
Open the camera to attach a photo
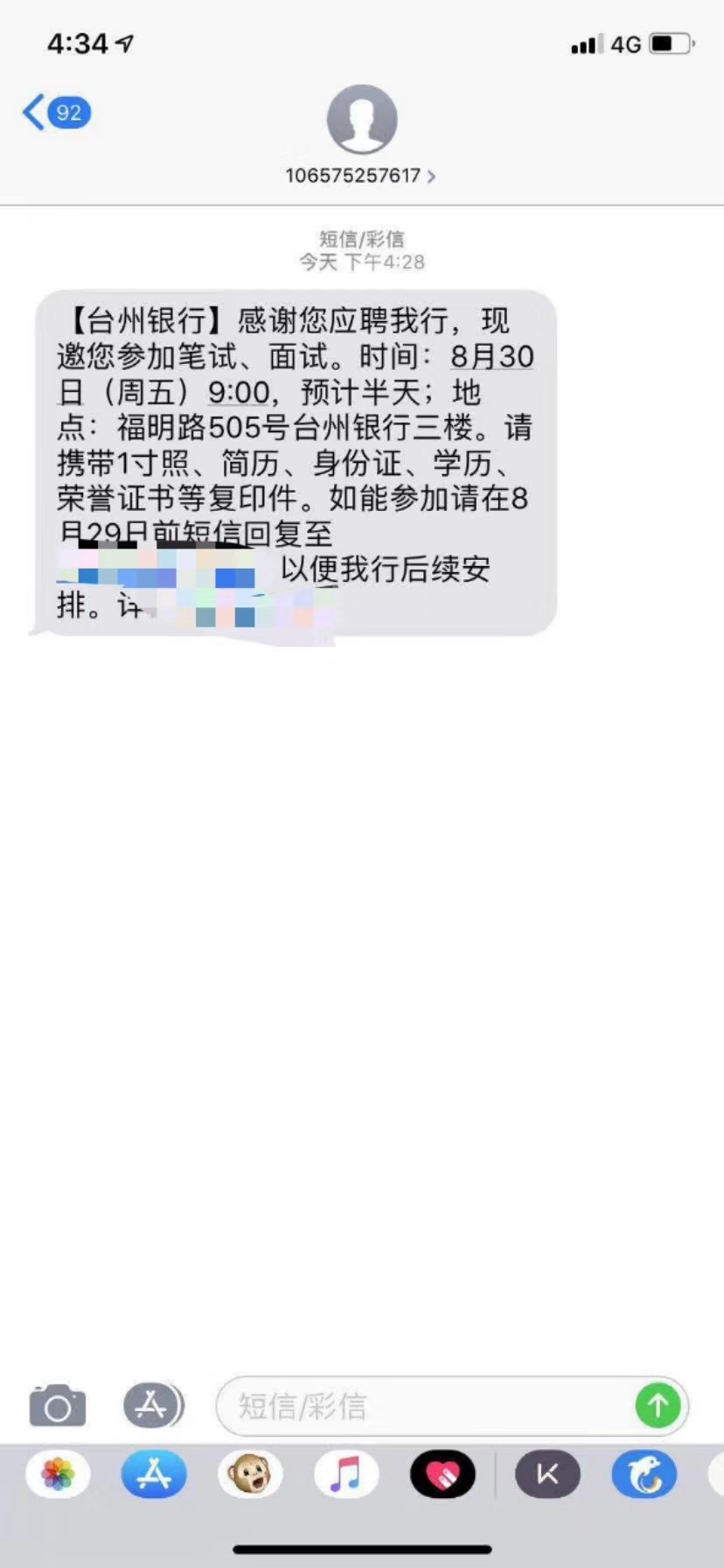point(58,1406)
